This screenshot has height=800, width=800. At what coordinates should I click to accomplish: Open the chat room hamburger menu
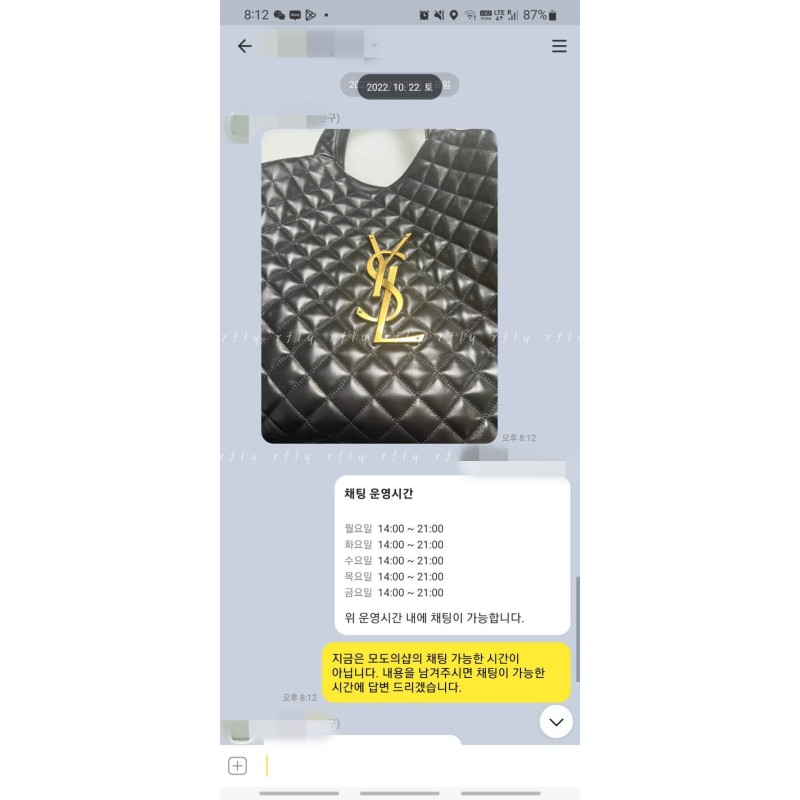(x=559, y=46)
